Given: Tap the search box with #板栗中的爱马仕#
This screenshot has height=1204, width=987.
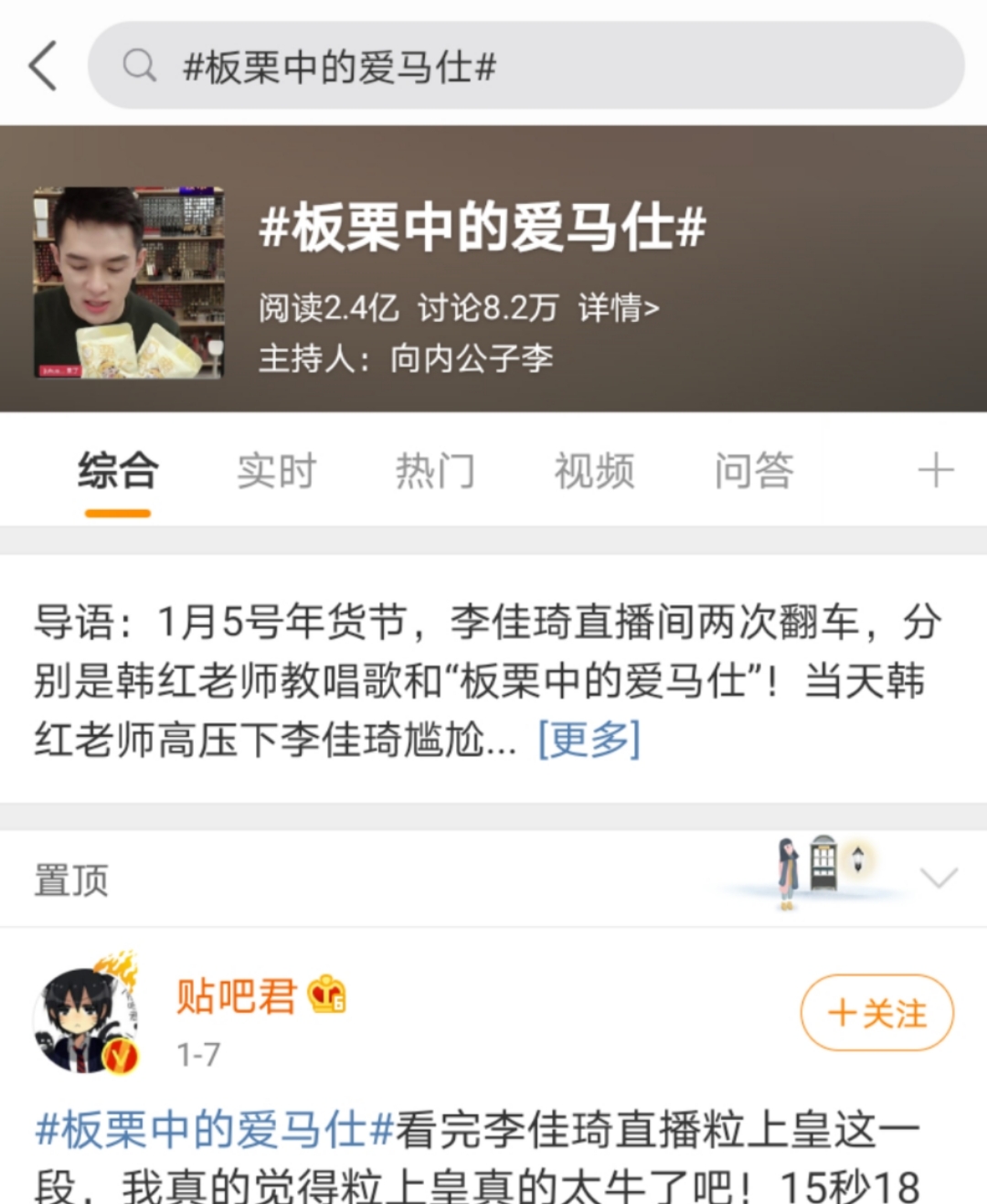Looking at the screenshot, I should point(525,66).
